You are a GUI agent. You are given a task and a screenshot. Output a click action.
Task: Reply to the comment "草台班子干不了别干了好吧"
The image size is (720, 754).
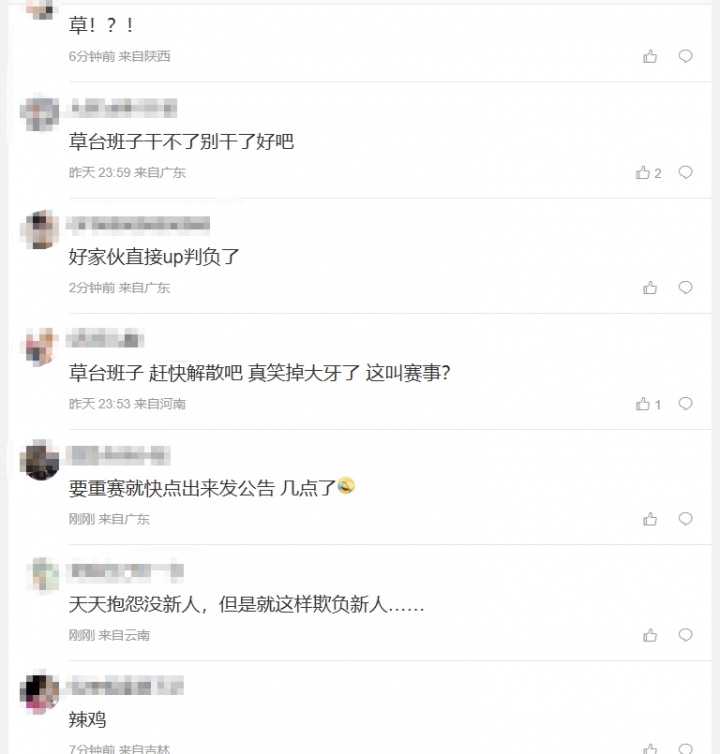pos(685,171)
